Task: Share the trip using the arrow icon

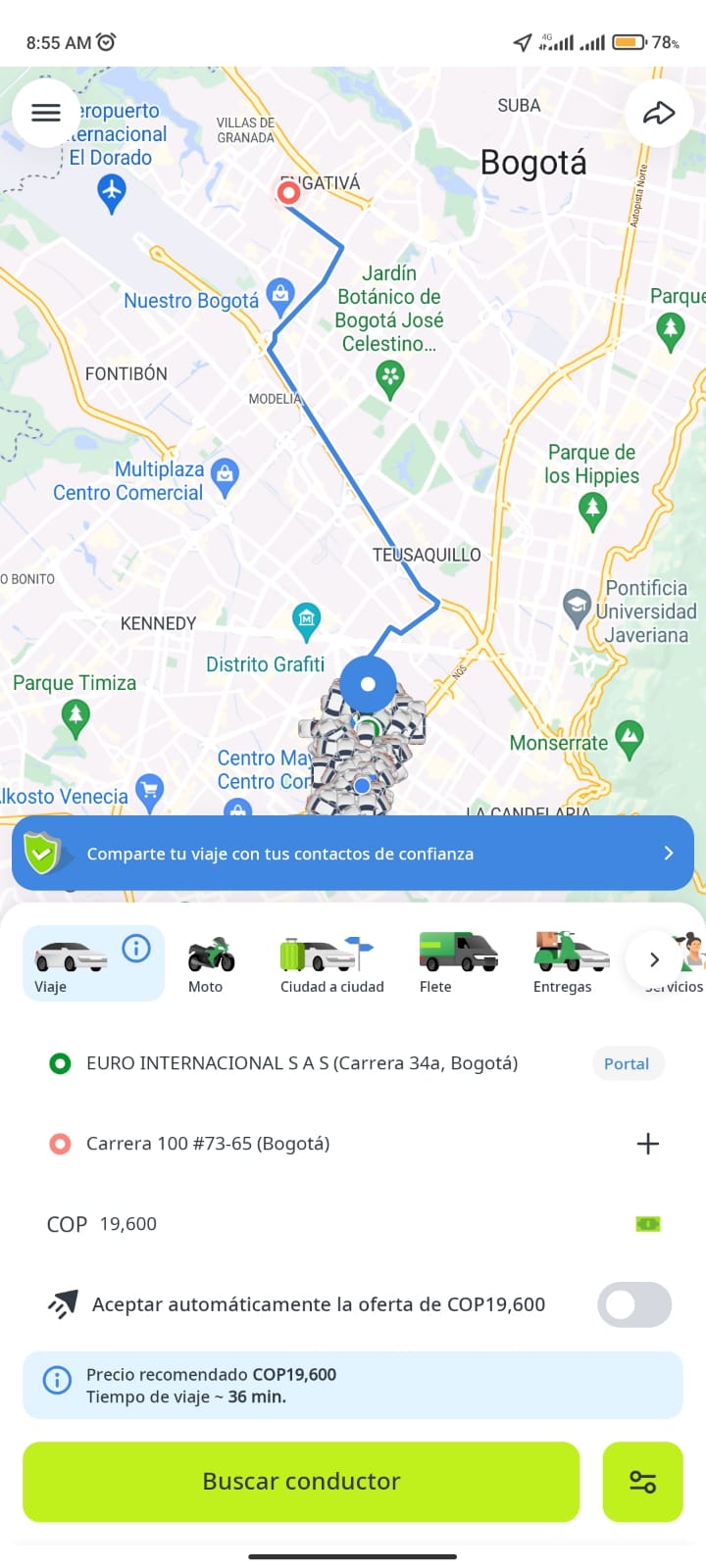Action: click(659, 114)
